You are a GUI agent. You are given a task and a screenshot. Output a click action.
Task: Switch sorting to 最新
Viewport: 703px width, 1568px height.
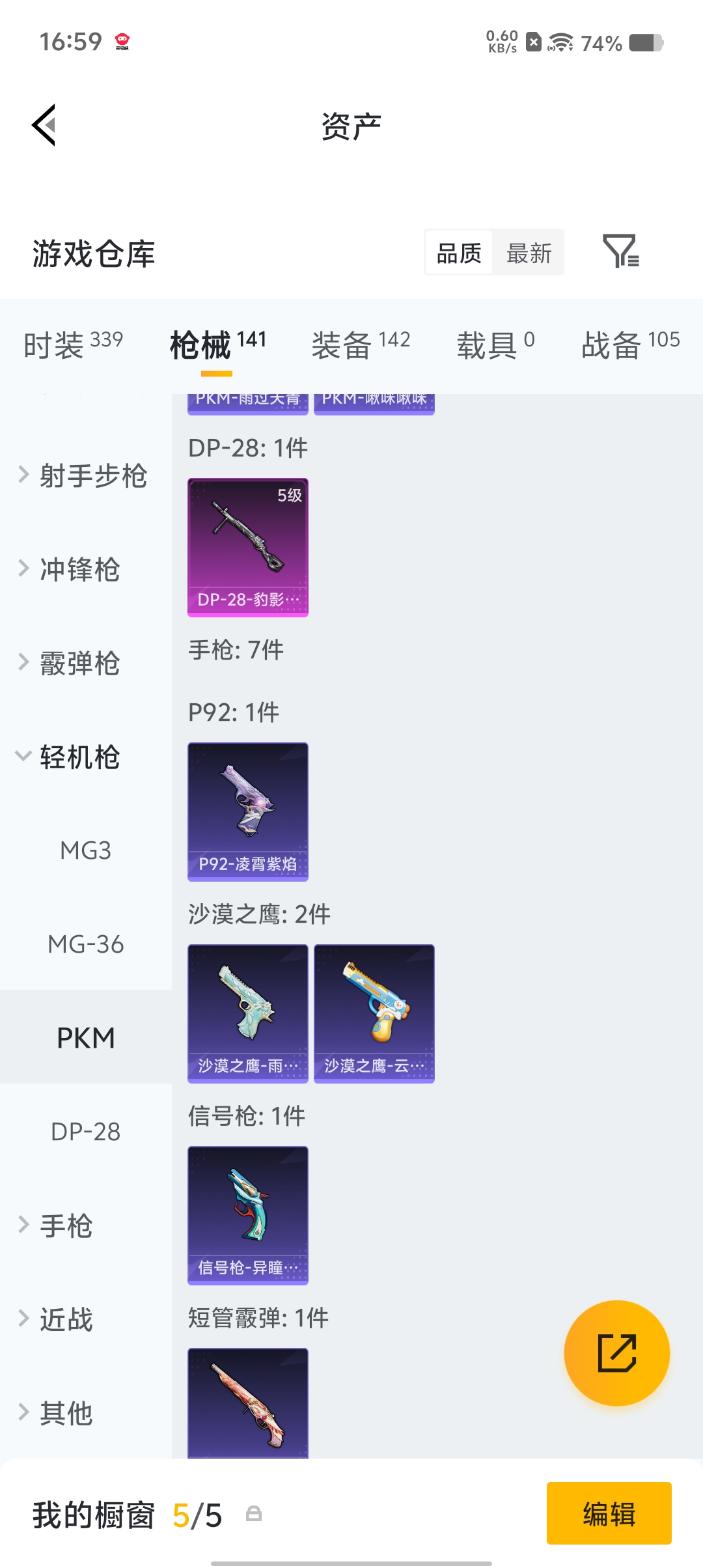click(529, 253)
